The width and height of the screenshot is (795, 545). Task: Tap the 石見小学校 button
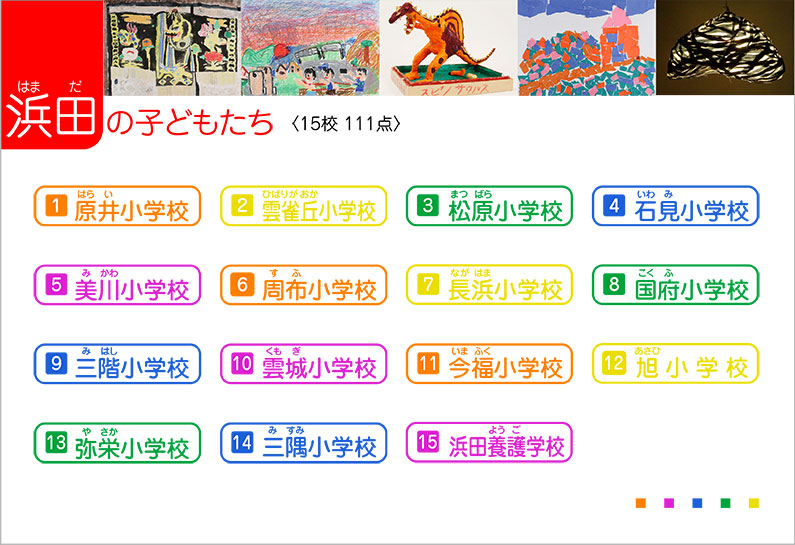(x=676, y=207)
